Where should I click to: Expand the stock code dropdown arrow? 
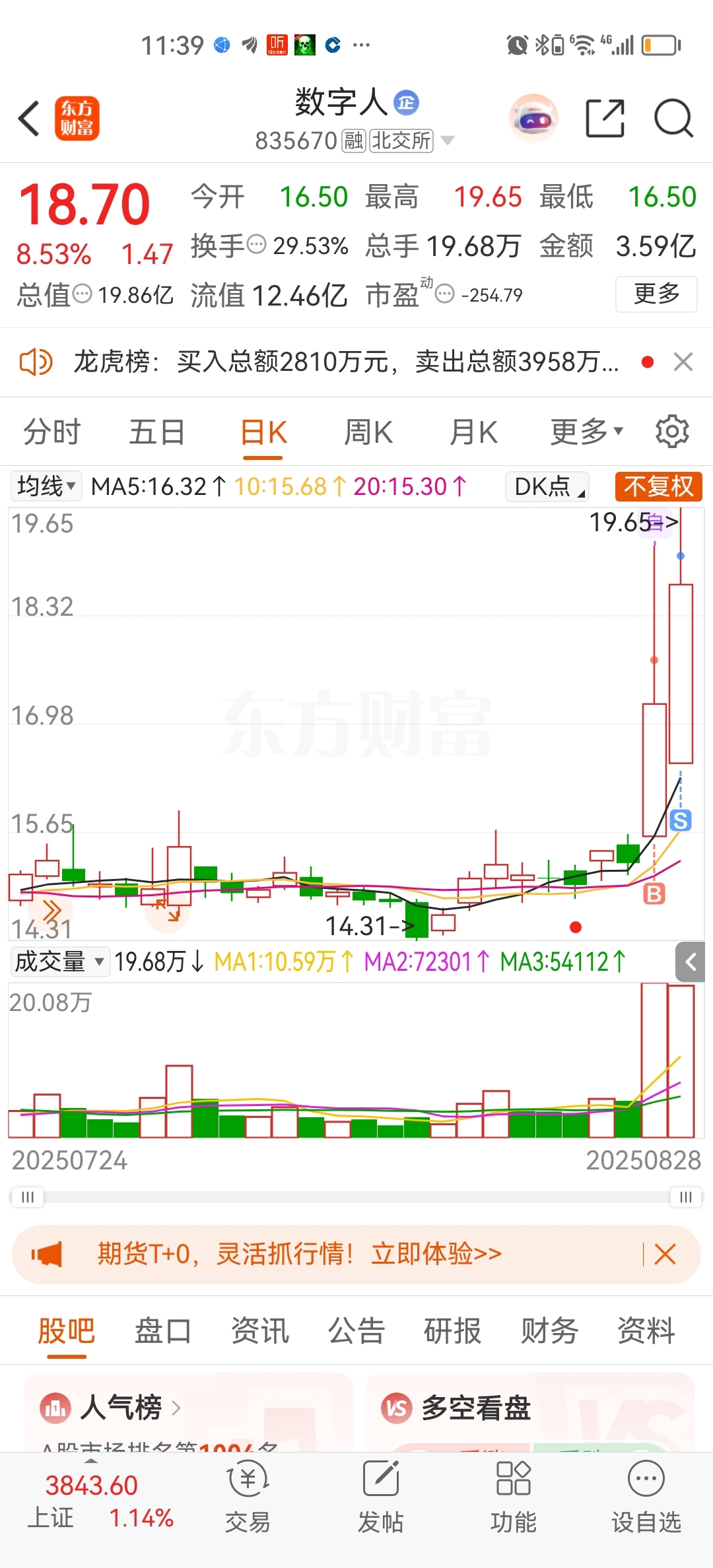448,141
